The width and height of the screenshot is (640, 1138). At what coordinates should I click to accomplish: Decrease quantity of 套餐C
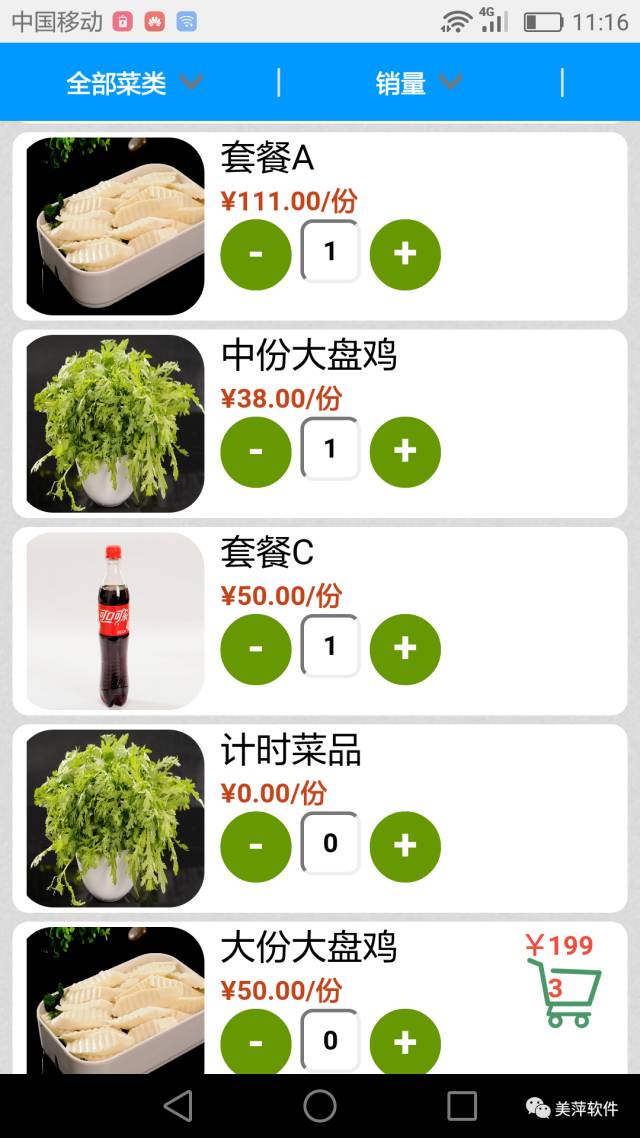tap(256, 649)
